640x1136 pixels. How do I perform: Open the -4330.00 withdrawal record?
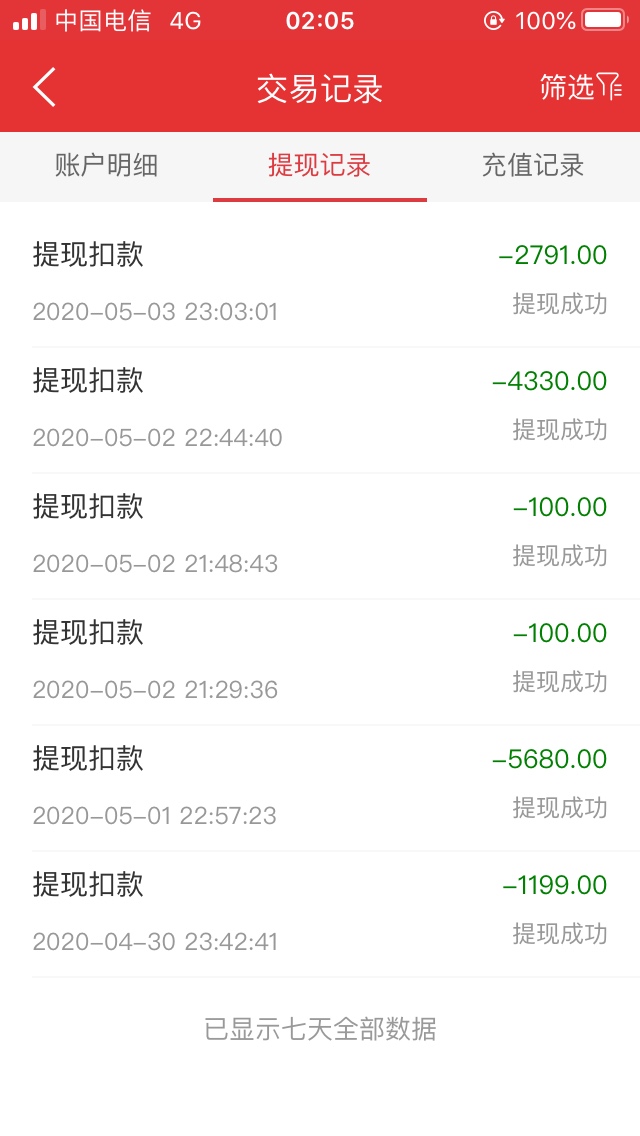[320, 410]
